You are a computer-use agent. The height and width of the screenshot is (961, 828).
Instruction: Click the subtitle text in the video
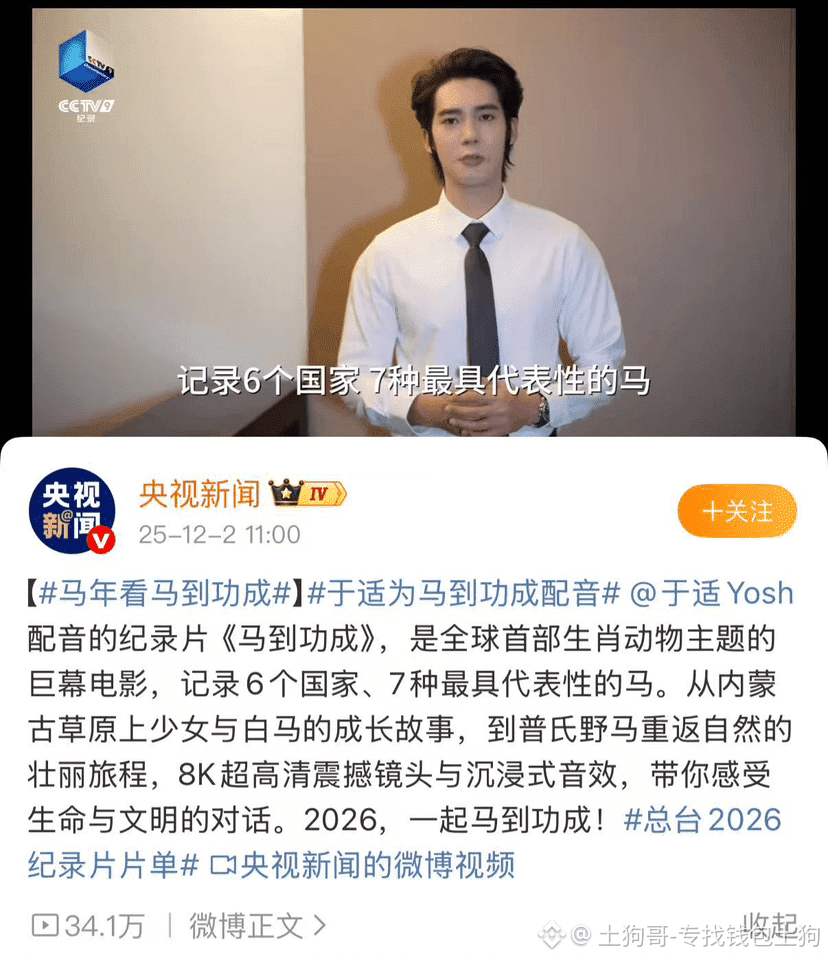click(x=413, y=381)
